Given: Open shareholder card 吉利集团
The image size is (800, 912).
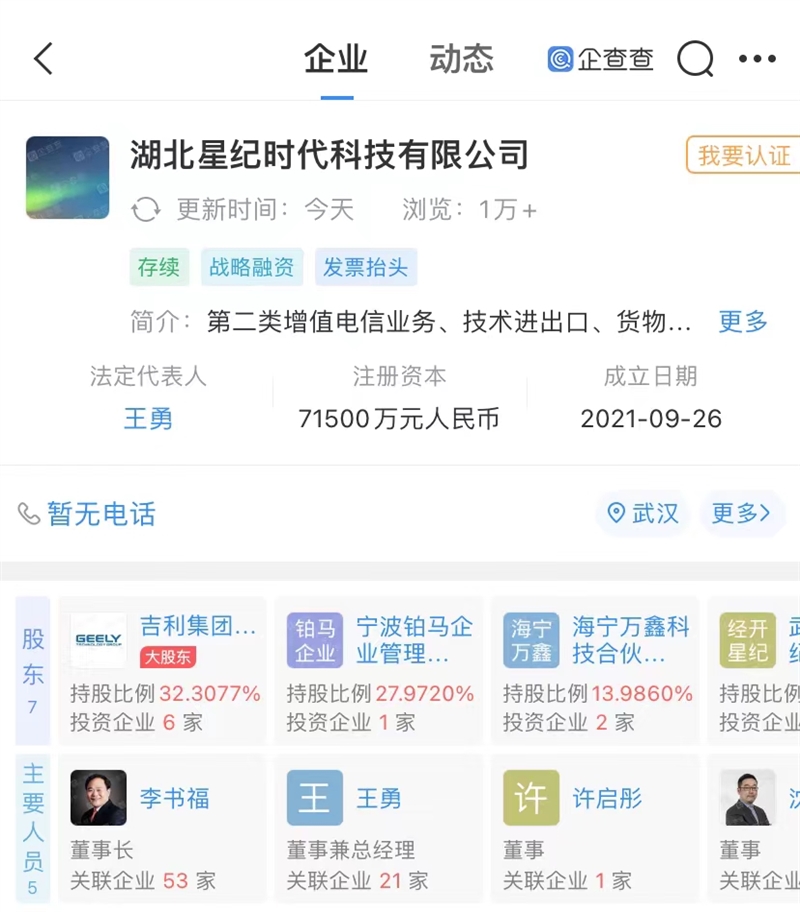Looking at the screenshot, I should click(163, 670).
